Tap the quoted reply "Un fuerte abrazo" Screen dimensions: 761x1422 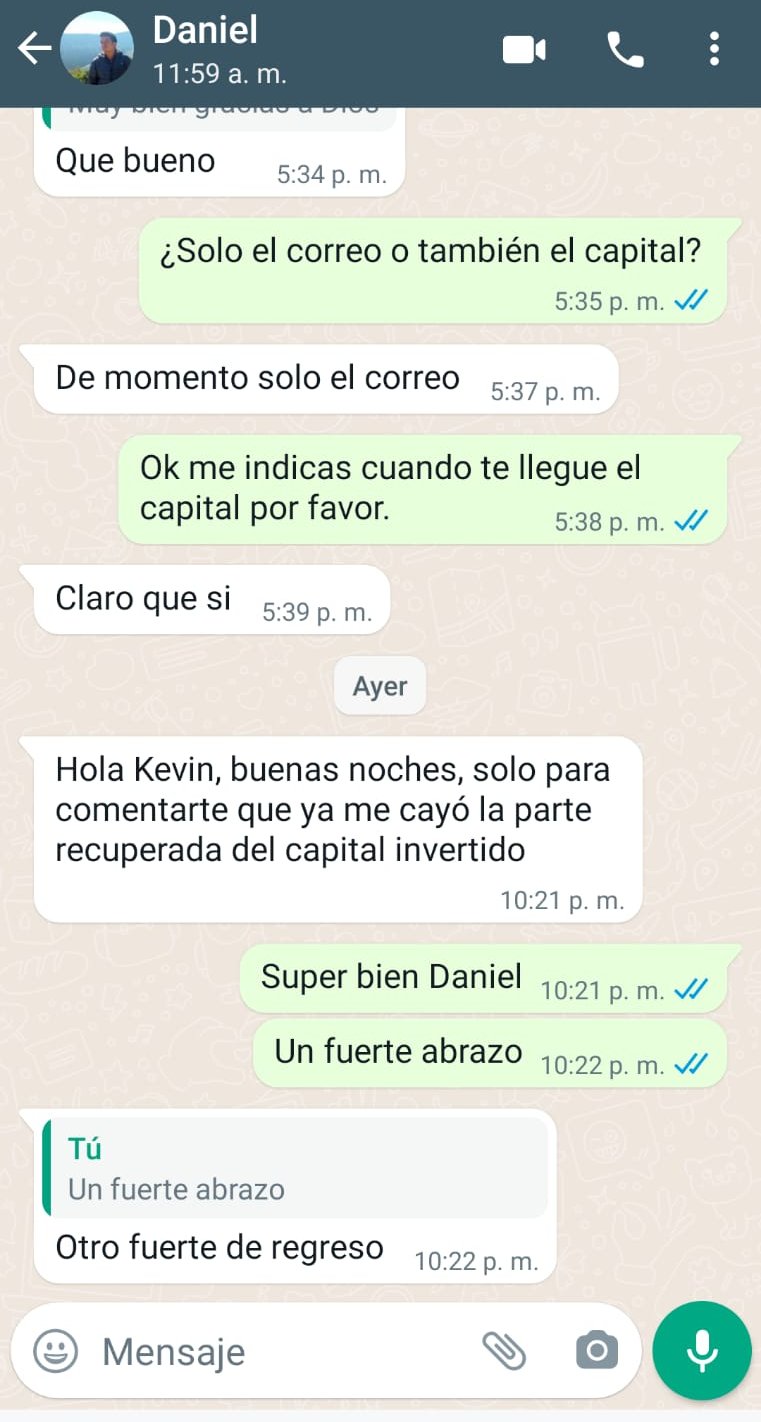tap(295, 1168)
